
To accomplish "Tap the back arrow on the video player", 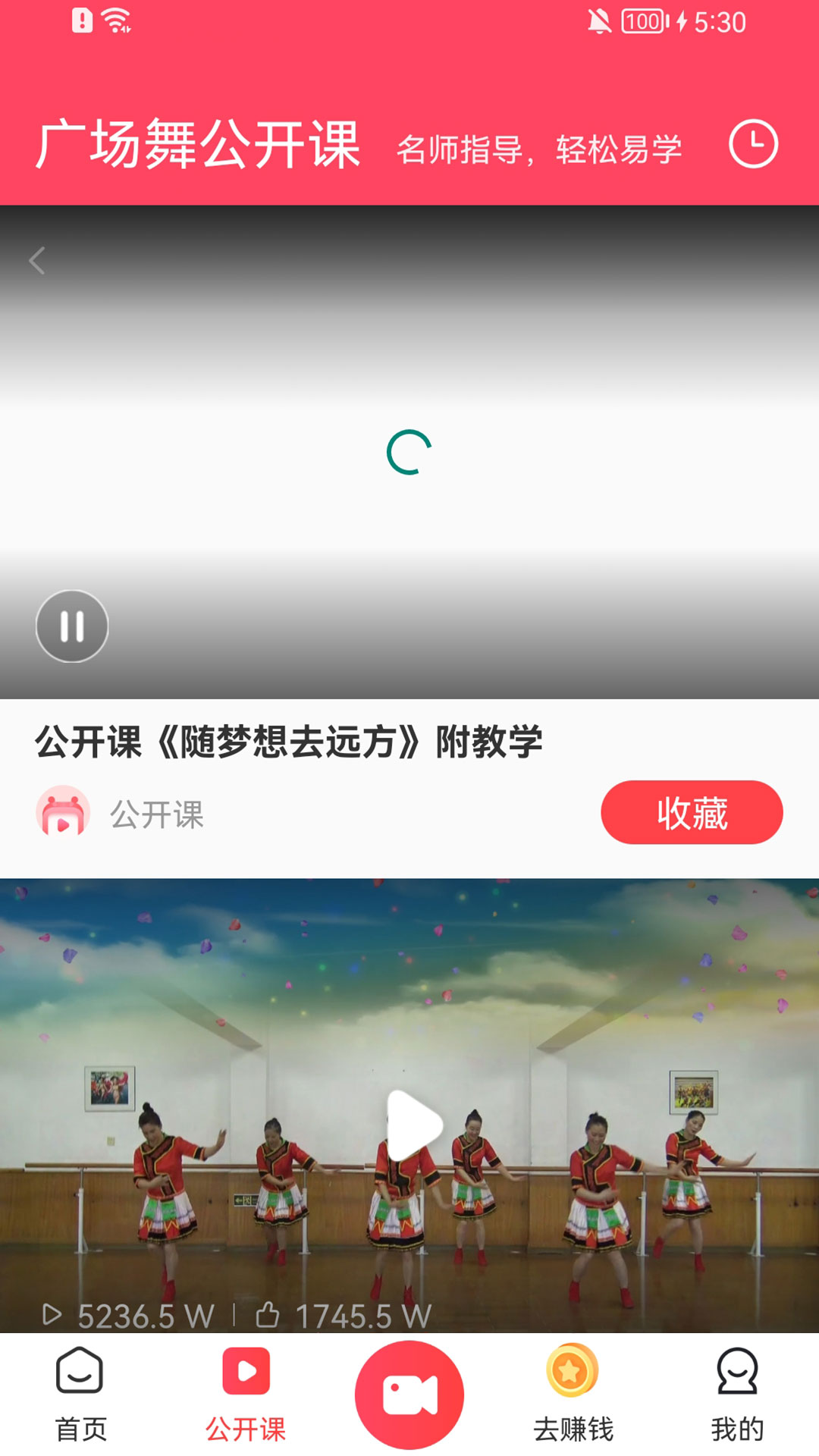I will coord(37,261).
